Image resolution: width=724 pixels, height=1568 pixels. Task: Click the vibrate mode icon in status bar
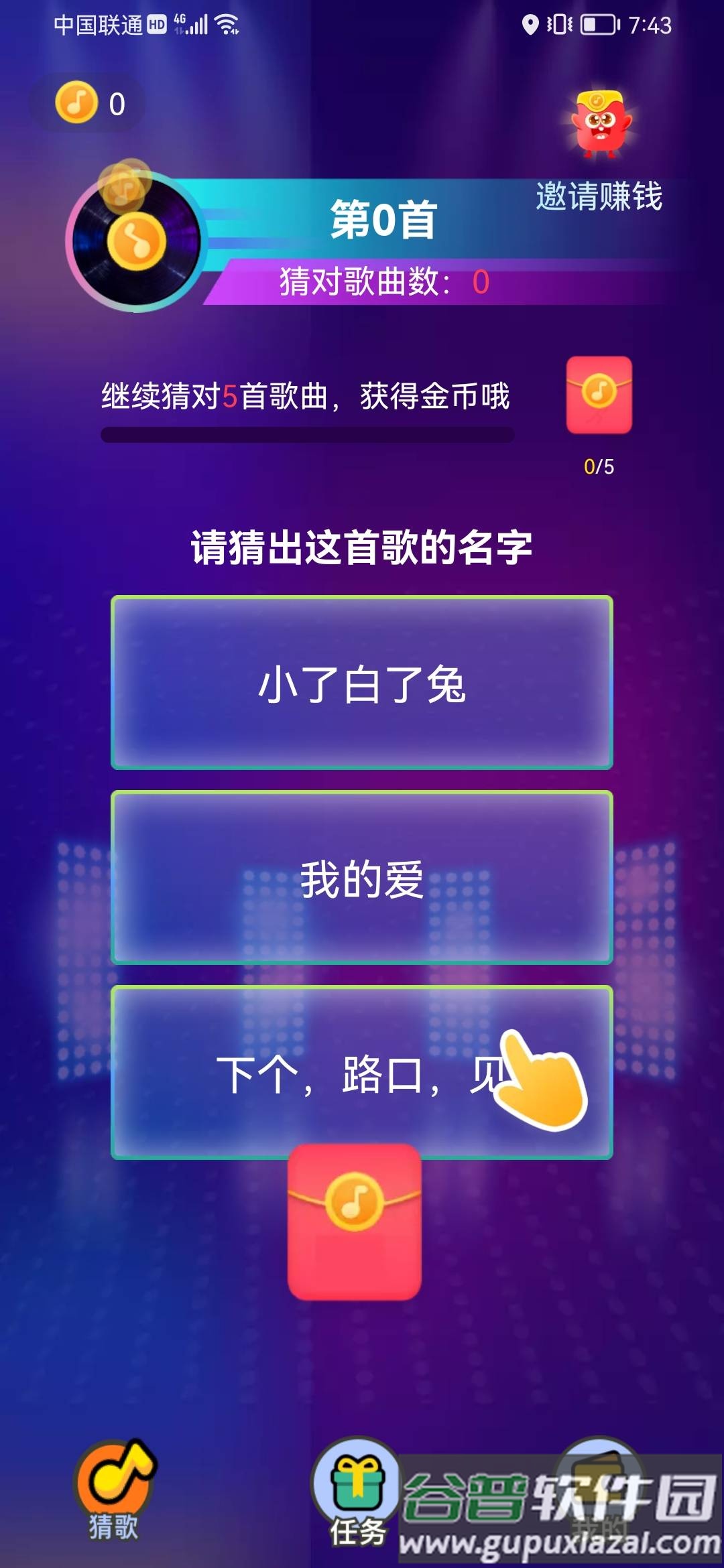tap(562, 23)
